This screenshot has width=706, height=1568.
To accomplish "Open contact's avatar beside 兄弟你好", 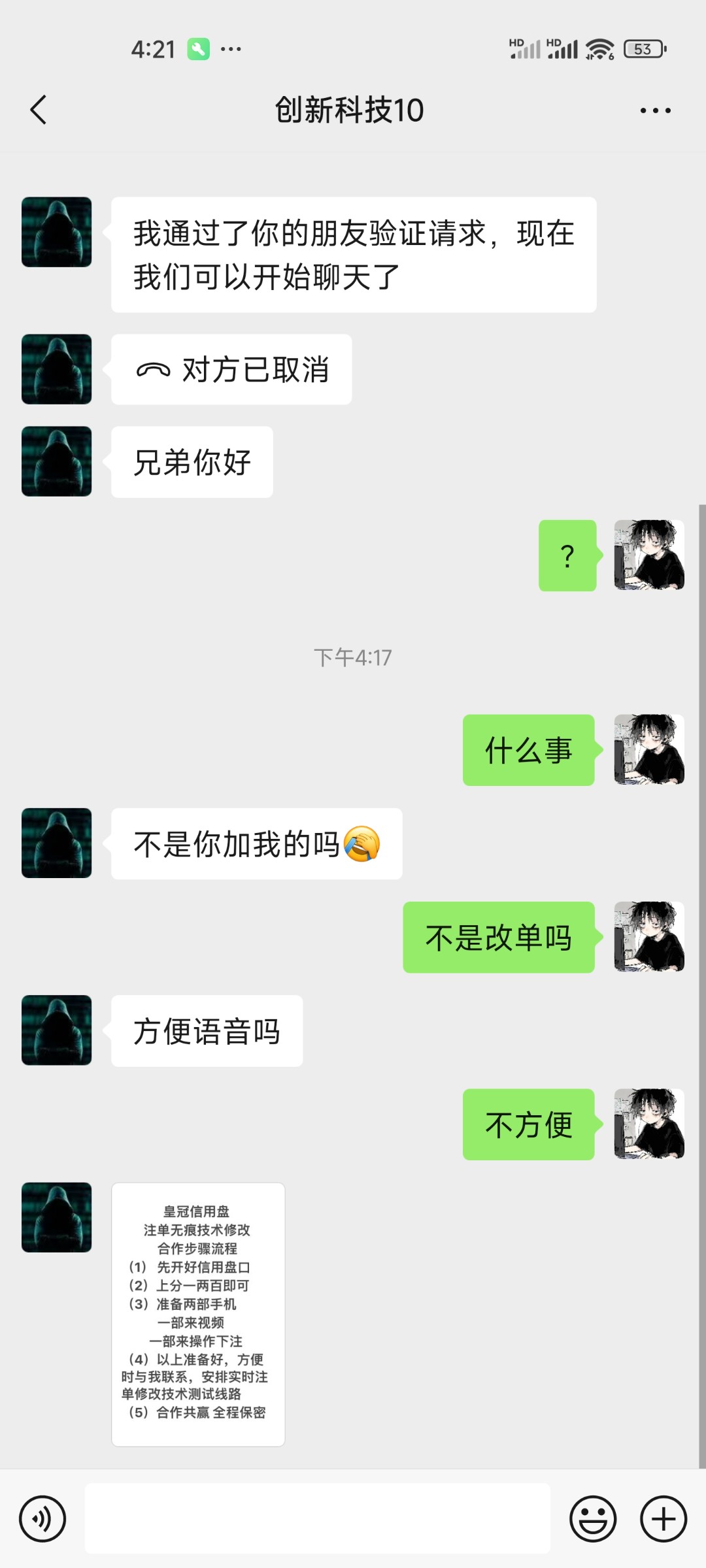I will pyautogui.click(x=57, y=461).
